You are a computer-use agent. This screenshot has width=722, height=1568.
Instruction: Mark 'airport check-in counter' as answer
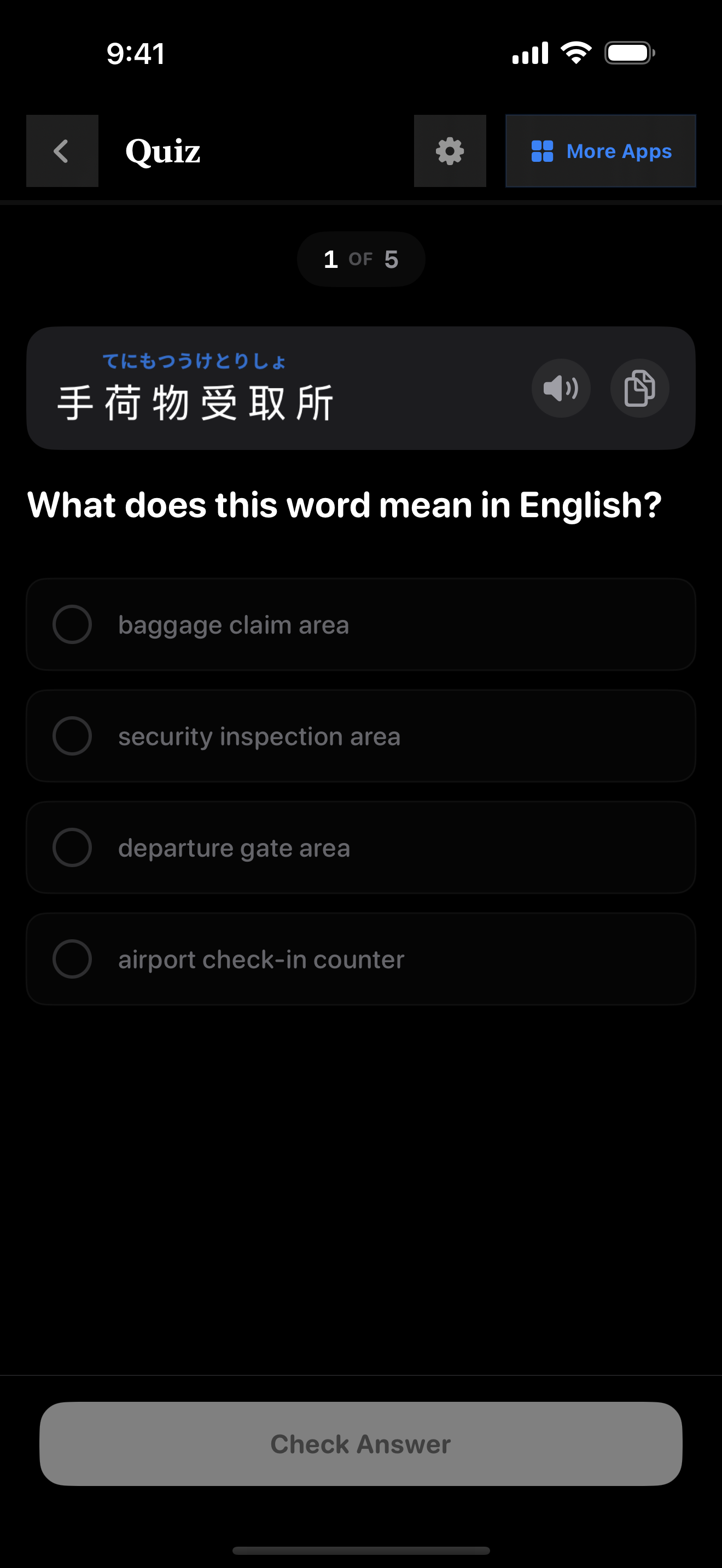(360, 959)
